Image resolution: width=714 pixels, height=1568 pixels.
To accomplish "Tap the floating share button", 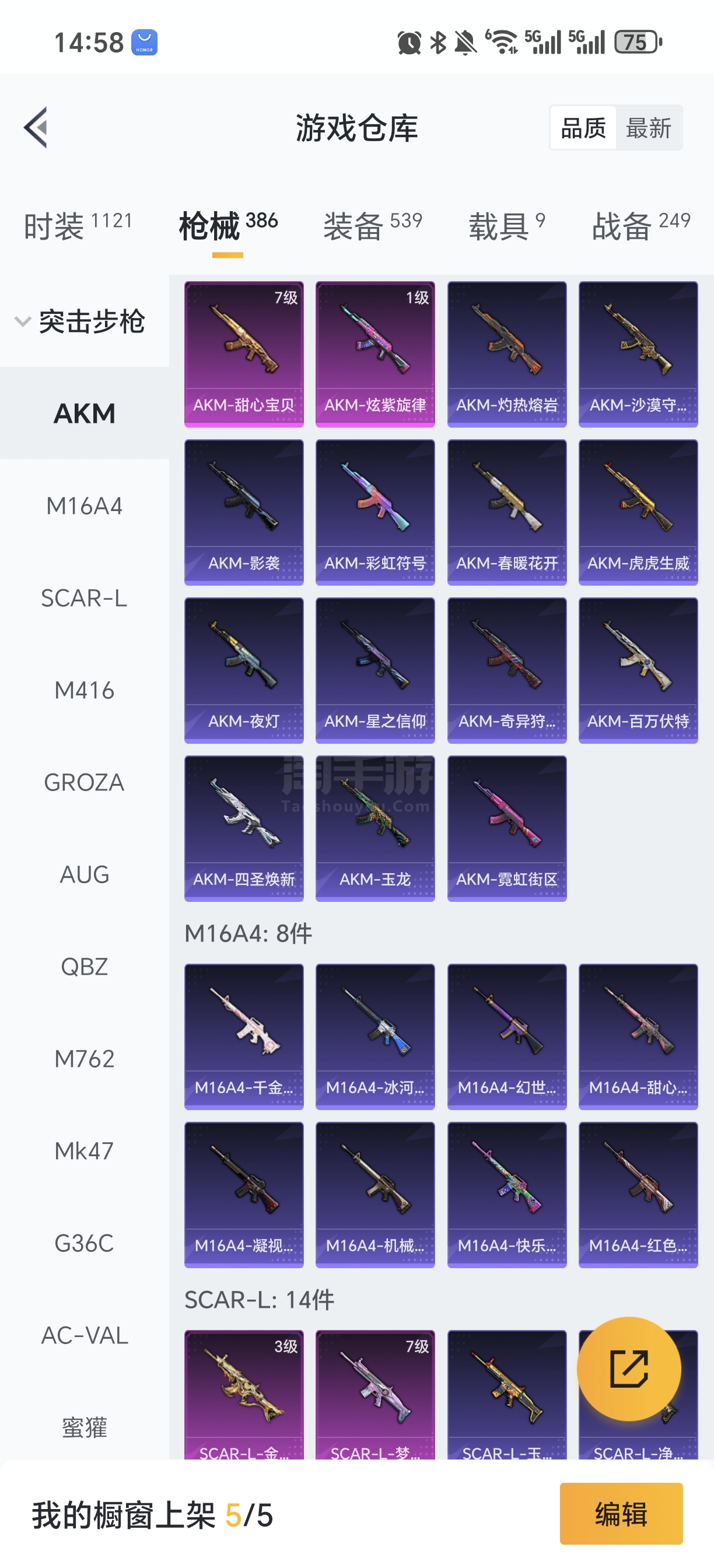I will (628, 1368).
